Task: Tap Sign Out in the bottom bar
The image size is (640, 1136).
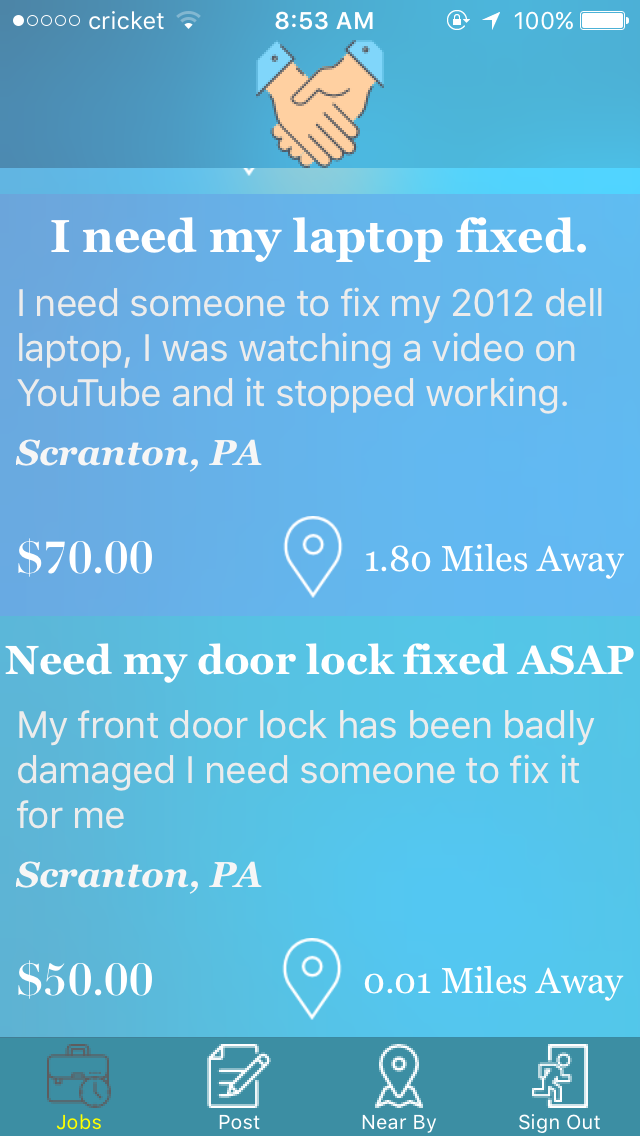Action: click(x=559, y=1087)
